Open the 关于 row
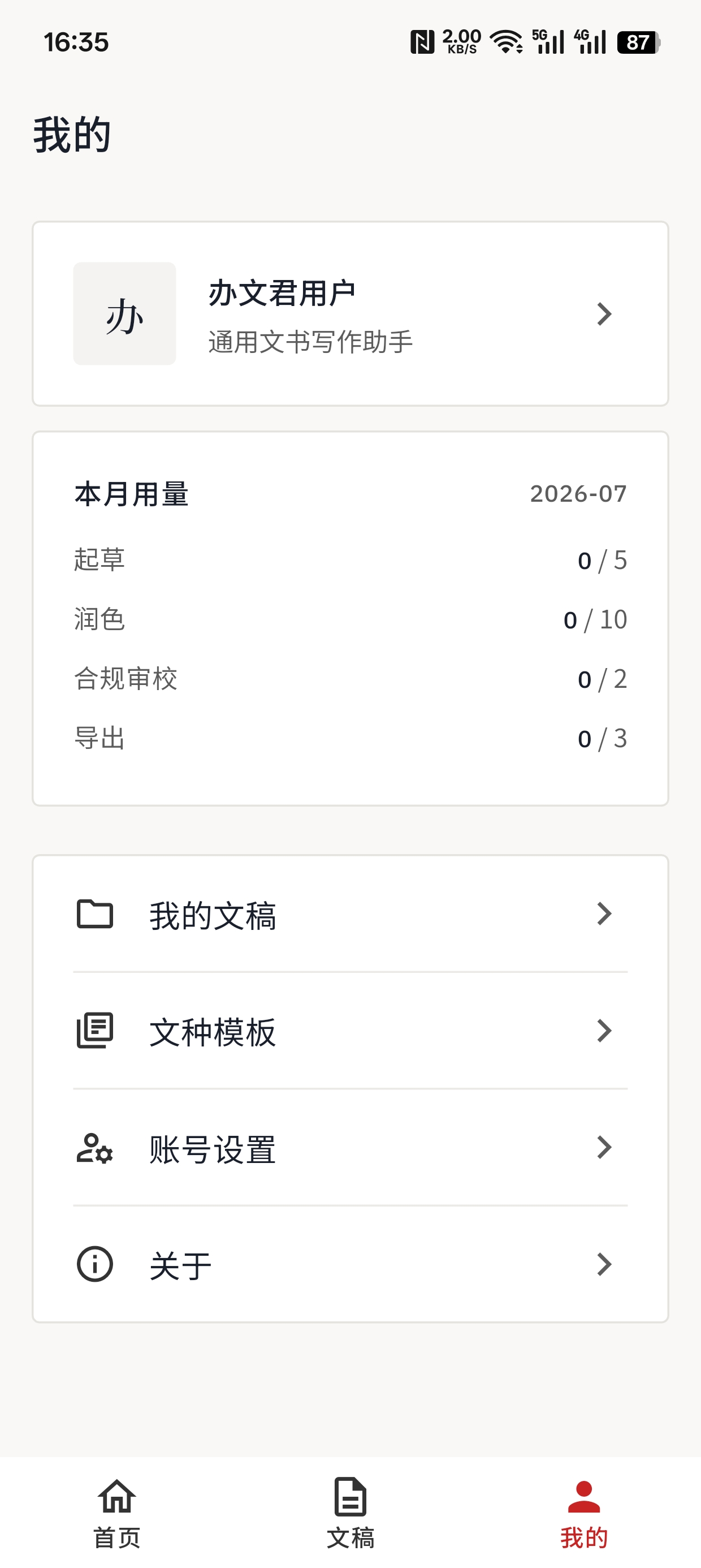The width and height of the screenshot is (701, 1568). pyautogui.click(x=350, y=1264)
